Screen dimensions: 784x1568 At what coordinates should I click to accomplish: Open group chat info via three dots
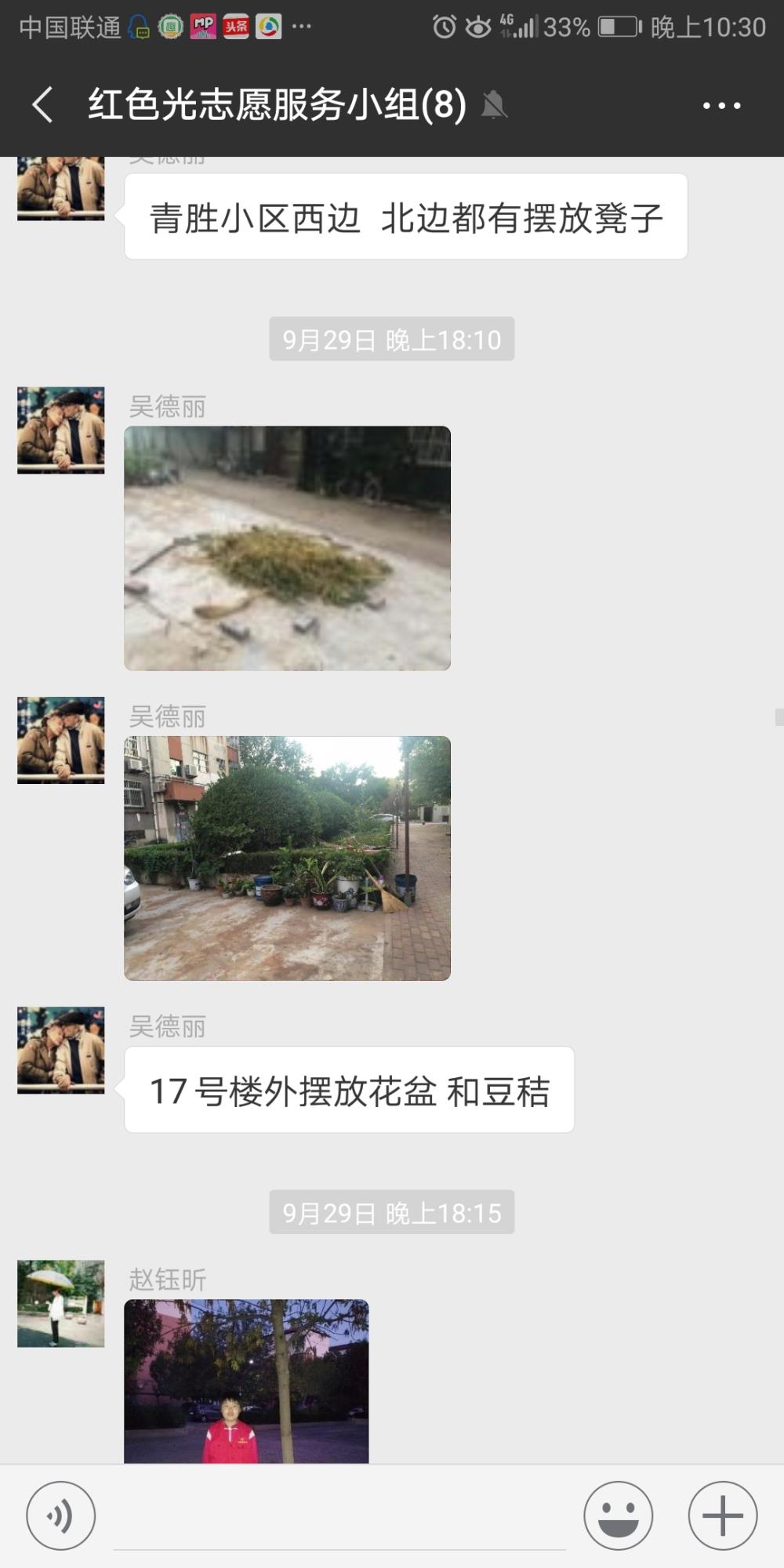(x=721, y=105)
